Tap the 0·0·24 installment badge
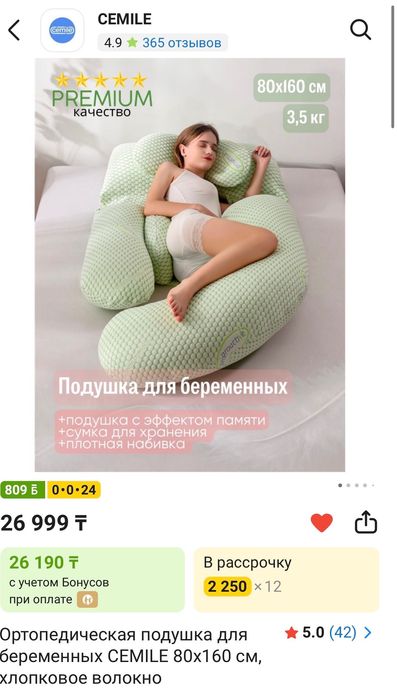This screenshot has width=397, height=698. 74,490
